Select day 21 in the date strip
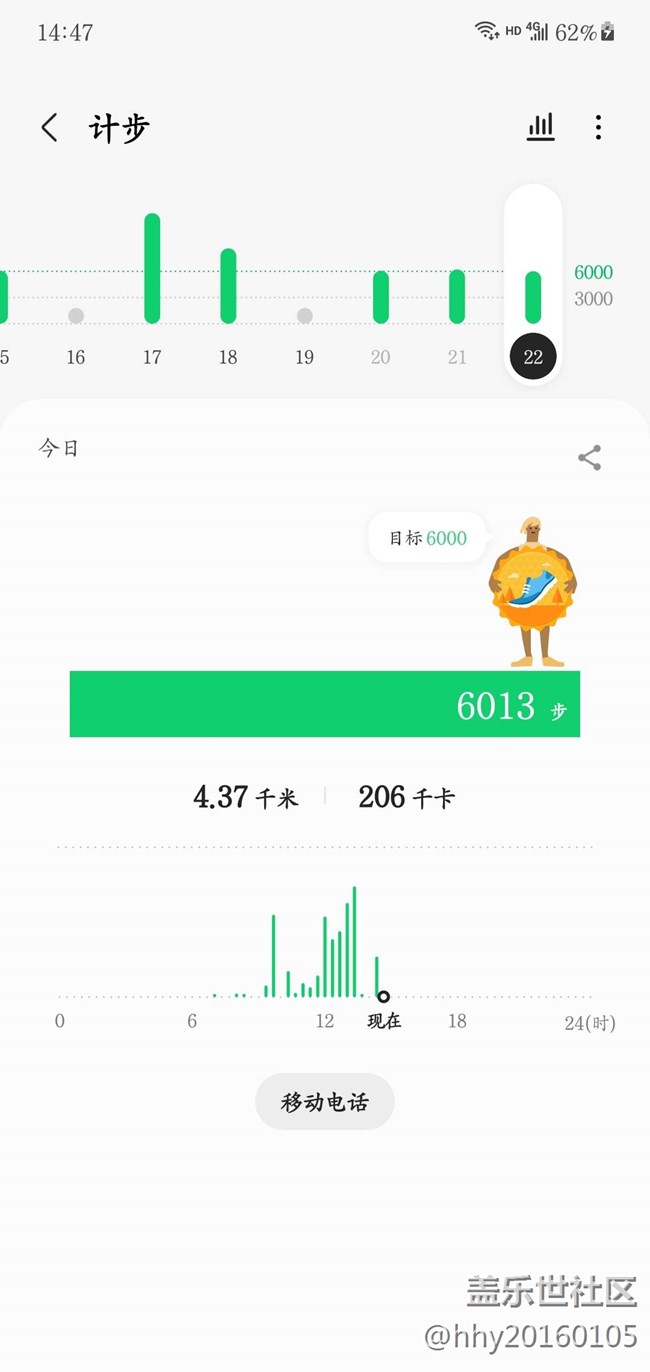Screen dimensions: 650x1372 click(457, 357)
